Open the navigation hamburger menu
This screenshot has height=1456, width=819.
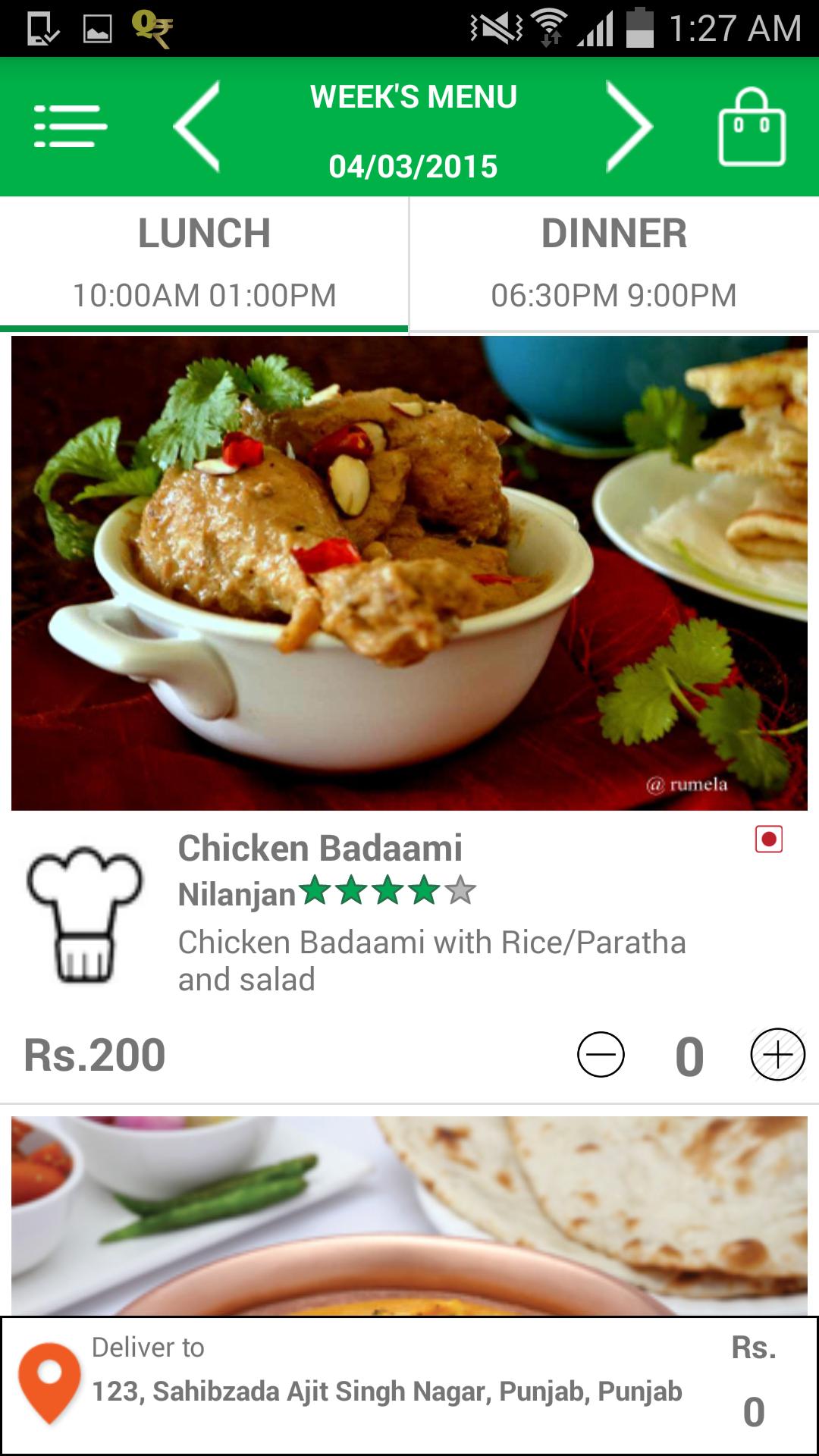coord(67,126)
